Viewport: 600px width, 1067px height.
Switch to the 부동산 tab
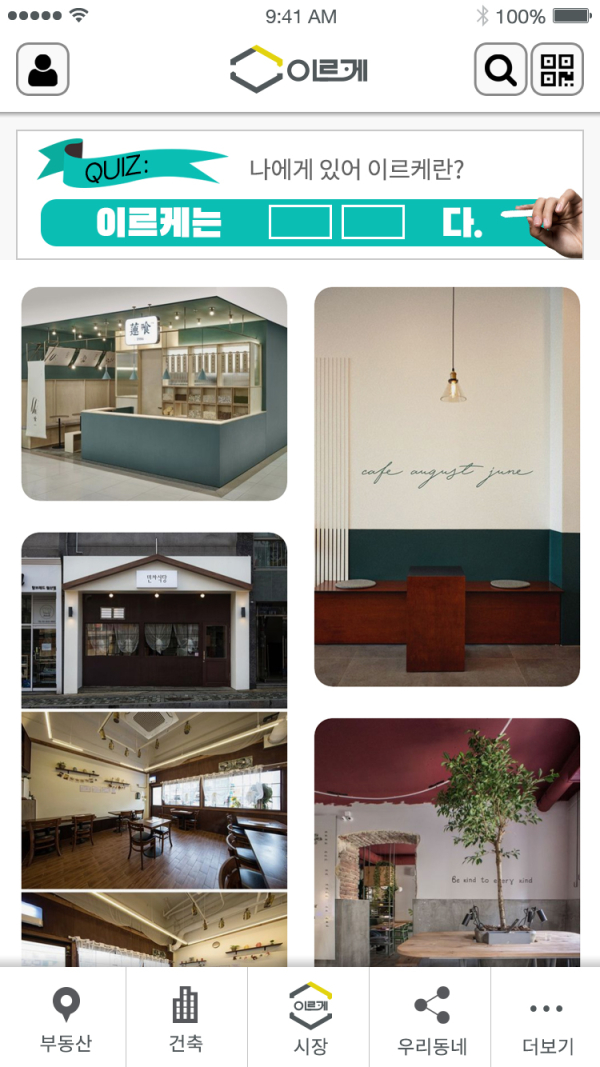[65, 1019]
